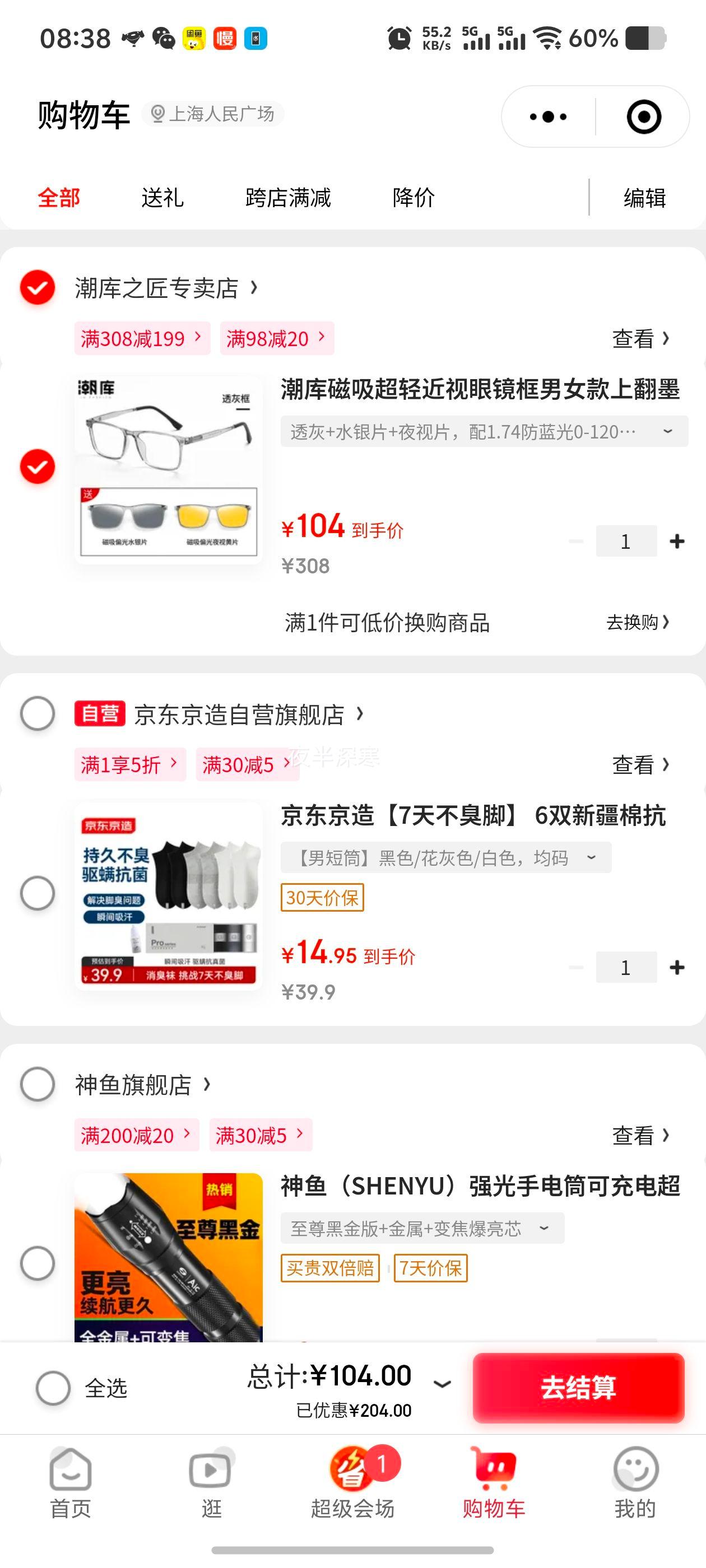Select the 京东京造 socks item checkbox
706x1568 pixels.
tap(38, 894)
